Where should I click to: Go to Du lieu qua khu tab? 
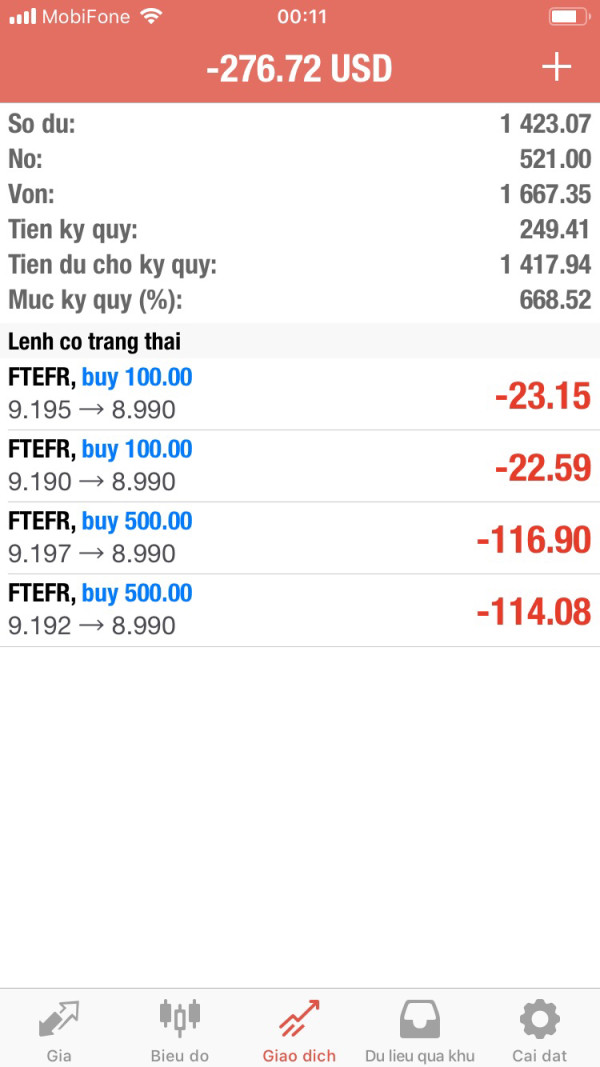click(x=420, y=1030)
